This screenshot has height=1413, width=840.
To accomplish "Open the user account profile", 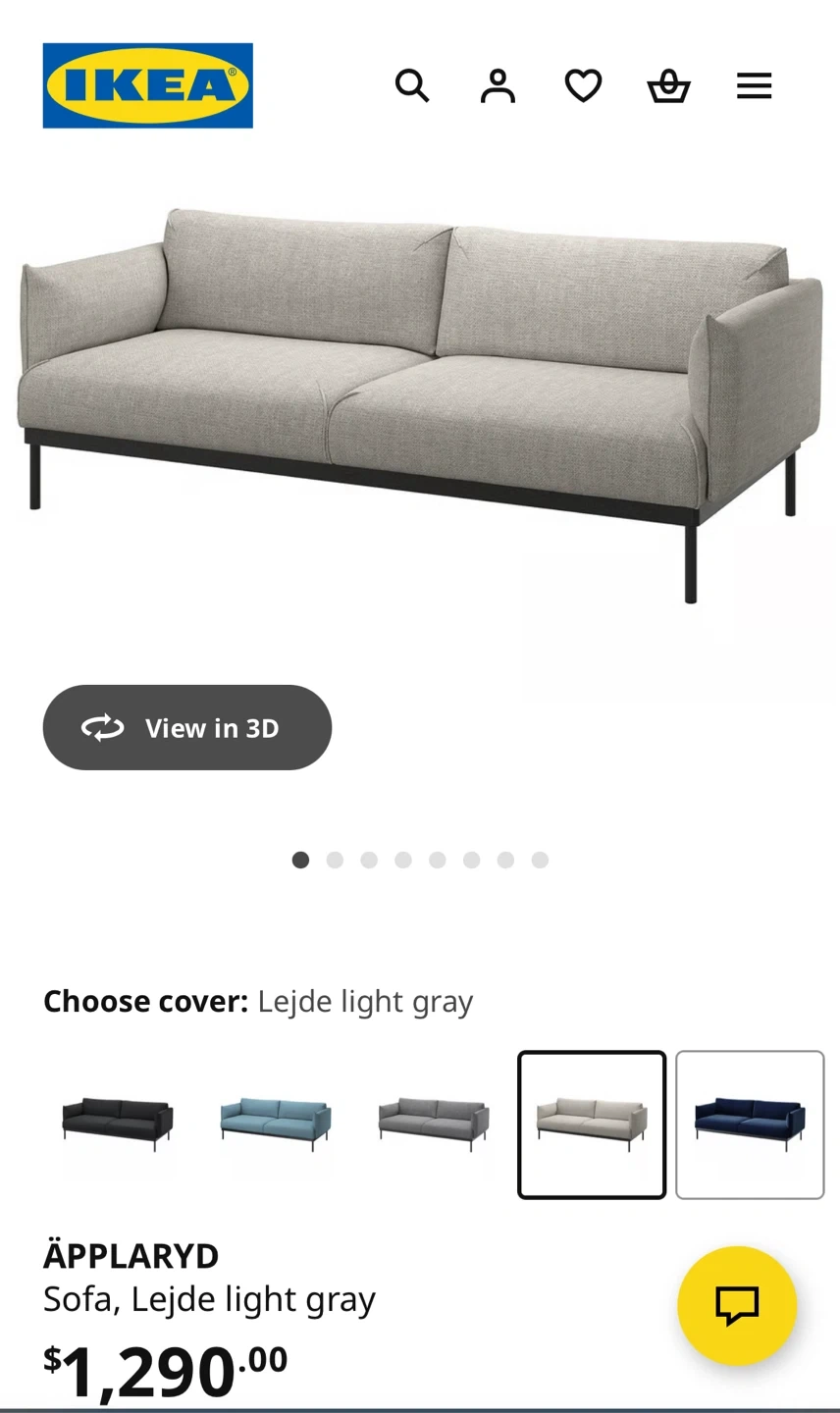I will point(498,86).
